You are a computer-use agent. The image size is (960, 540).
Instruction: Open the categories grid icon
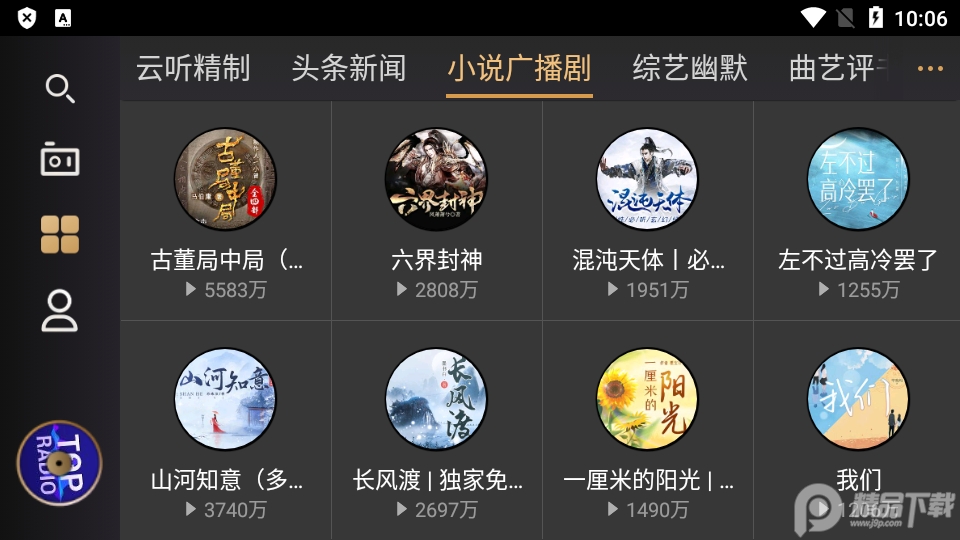pyautogui.click(x=60, y=234)
